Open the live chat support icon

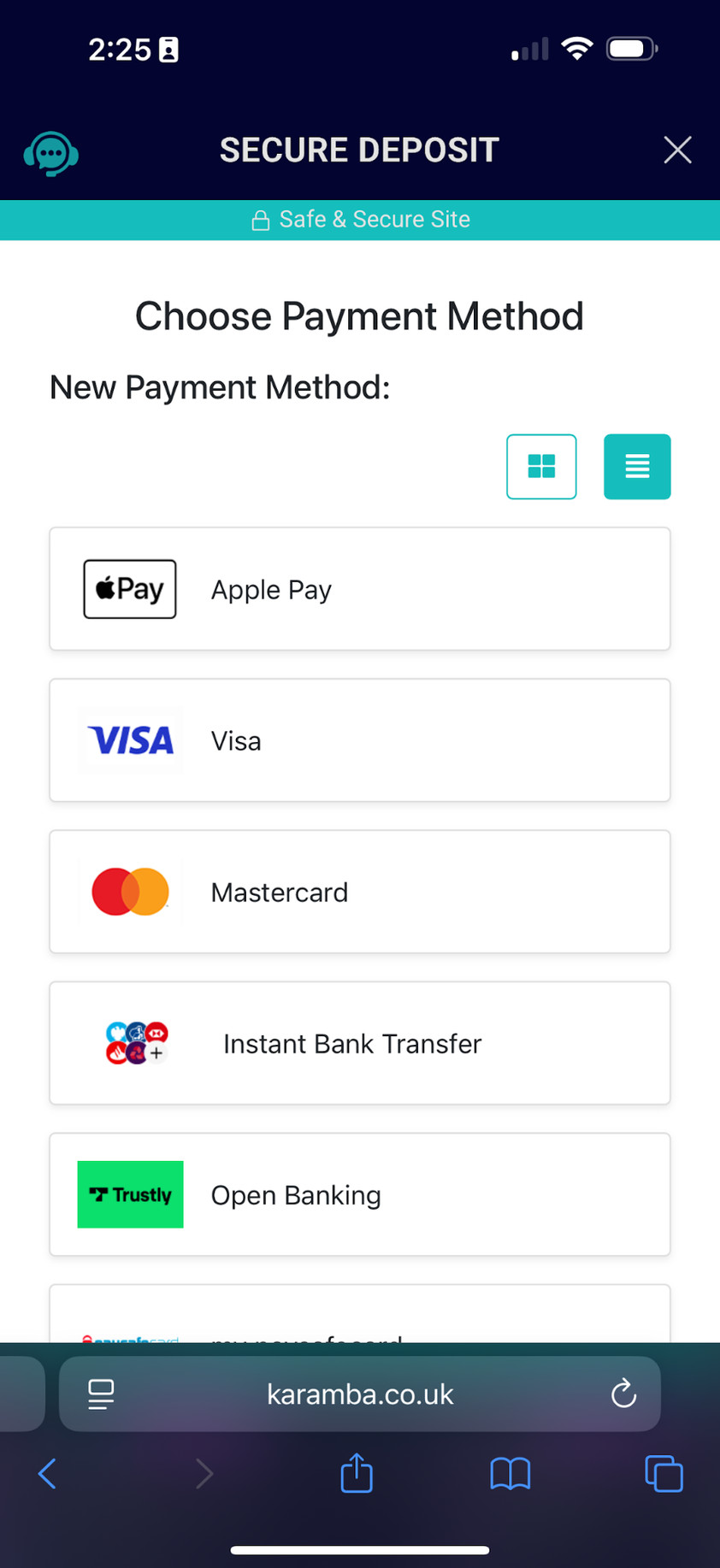pos(51,153)
